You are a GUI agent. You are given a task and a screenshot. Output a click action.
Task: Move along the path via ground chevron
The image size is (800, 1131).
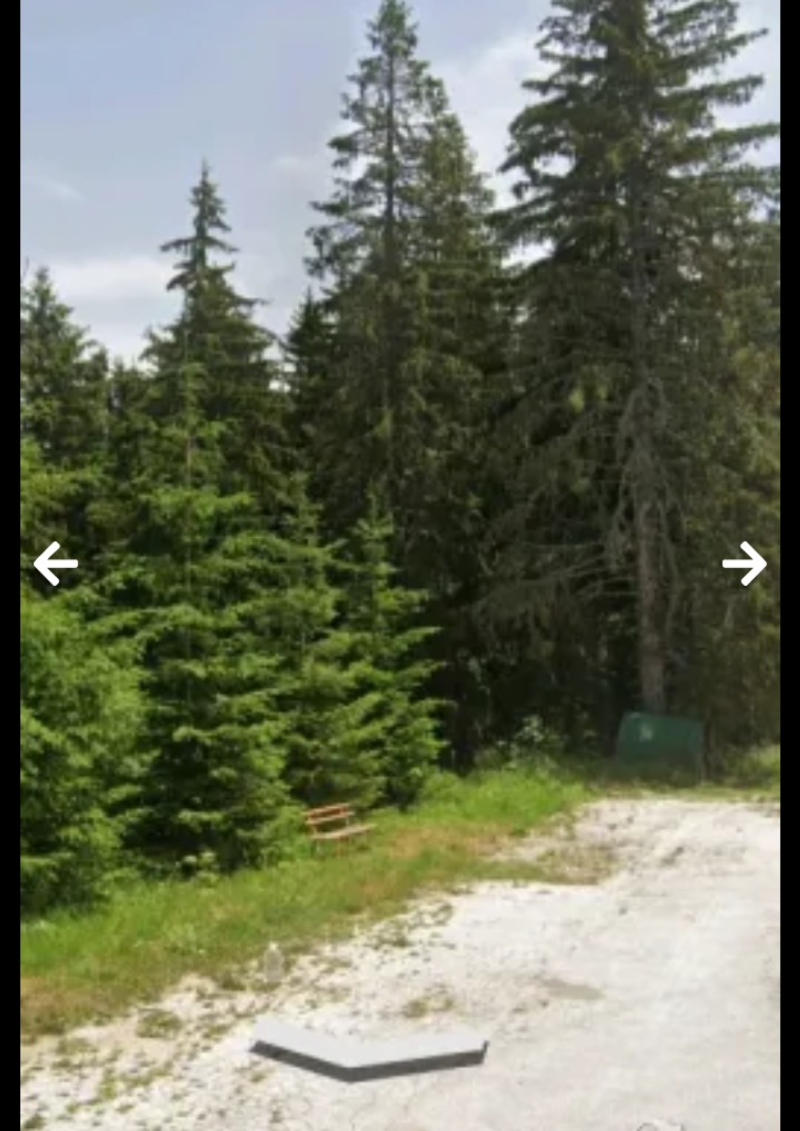tap(368, 1050)
